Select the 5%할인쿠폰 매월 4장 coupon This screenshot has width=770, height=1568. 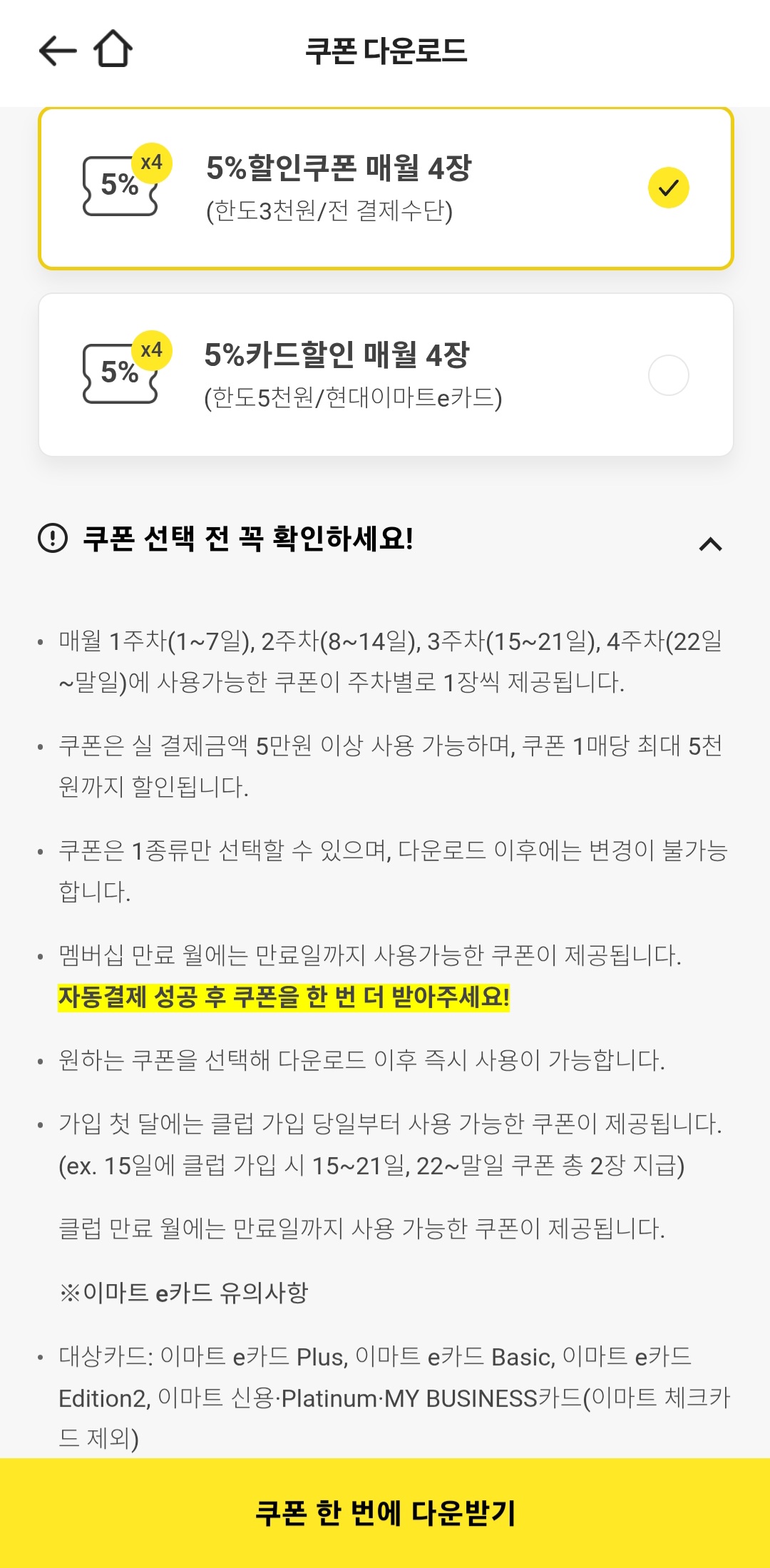pyautogui.click(x=386, y=188)
